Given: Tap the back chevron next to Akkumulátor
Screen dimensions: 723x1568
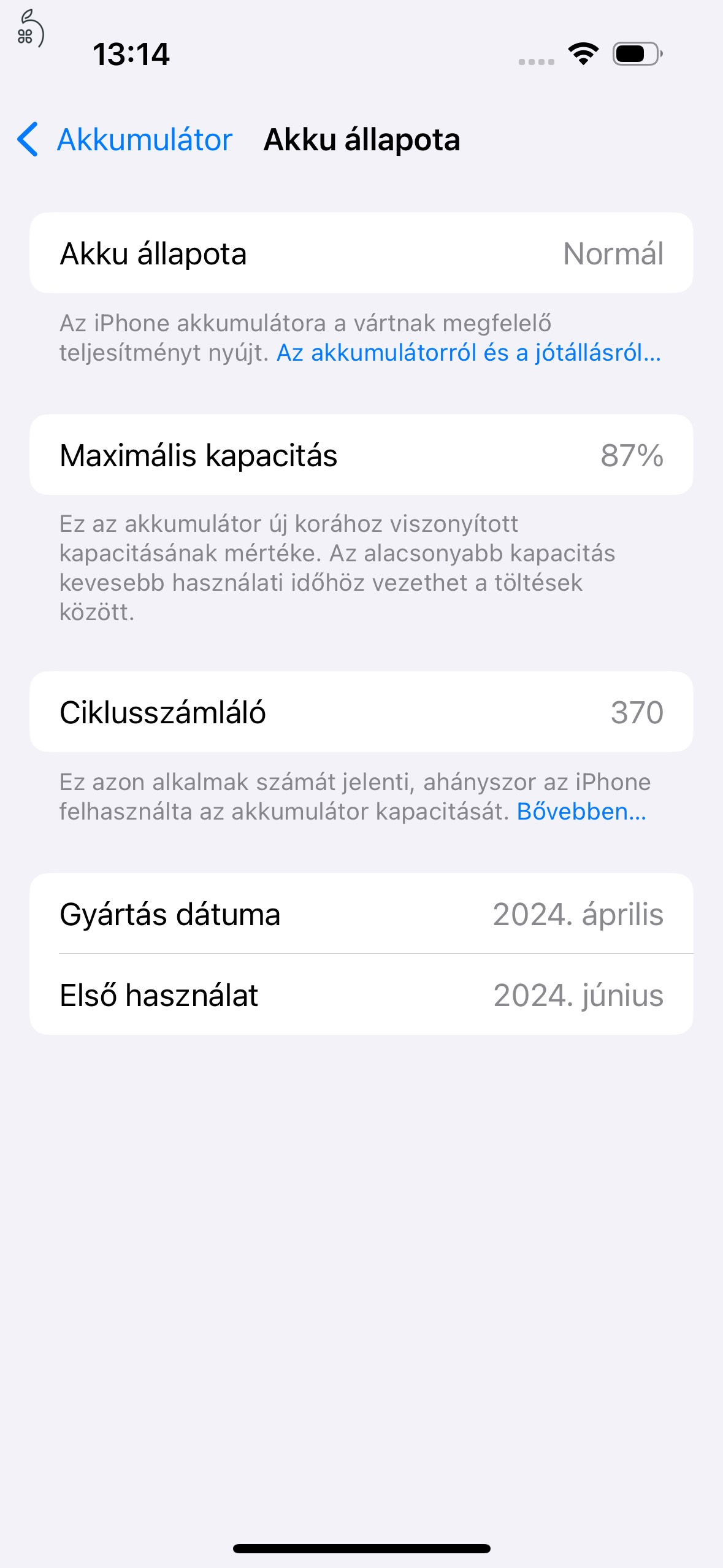Looking at the screenshot, I should point(27,140).
